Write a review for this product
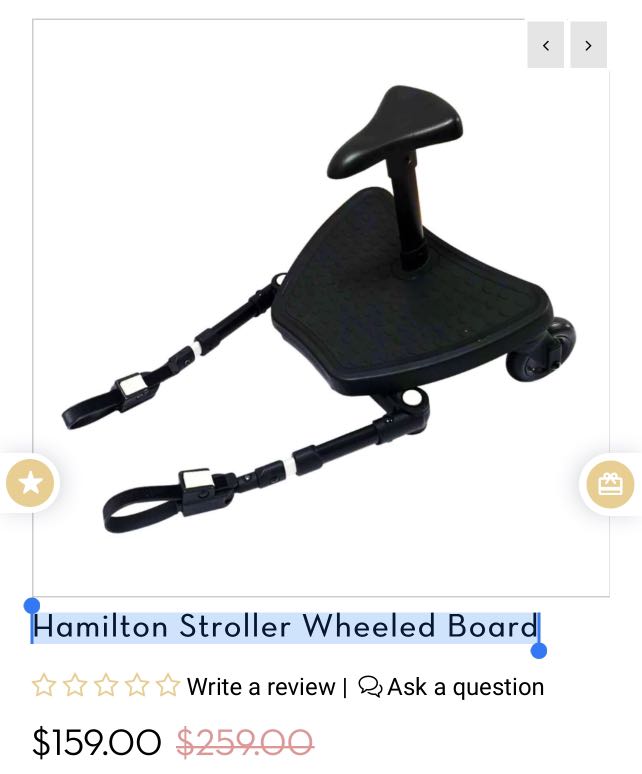 260,687
